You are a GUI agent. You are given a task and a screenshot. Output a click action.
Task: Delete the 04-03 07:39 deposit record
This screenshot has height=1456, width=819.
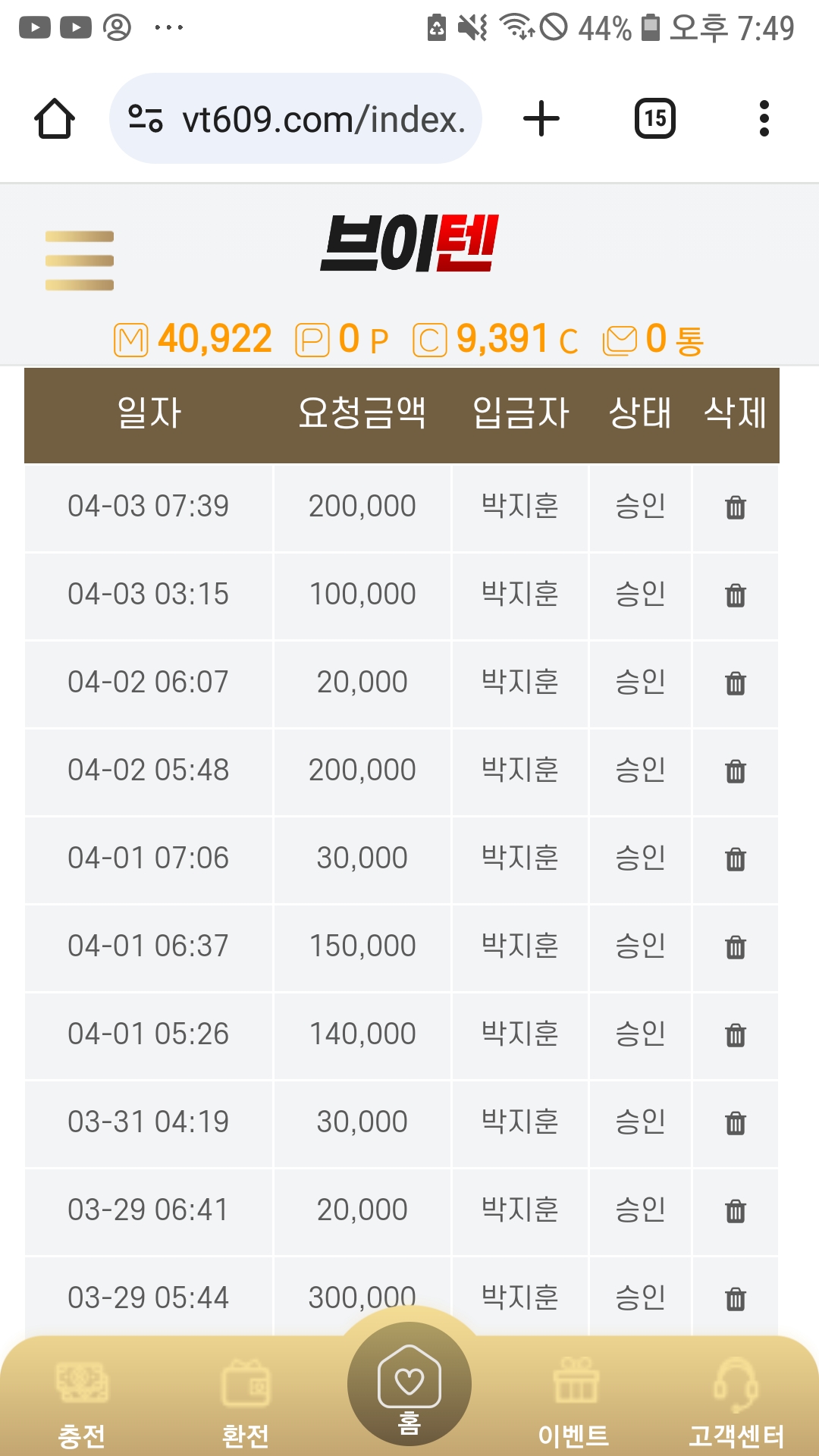click(x=736, y=507)
